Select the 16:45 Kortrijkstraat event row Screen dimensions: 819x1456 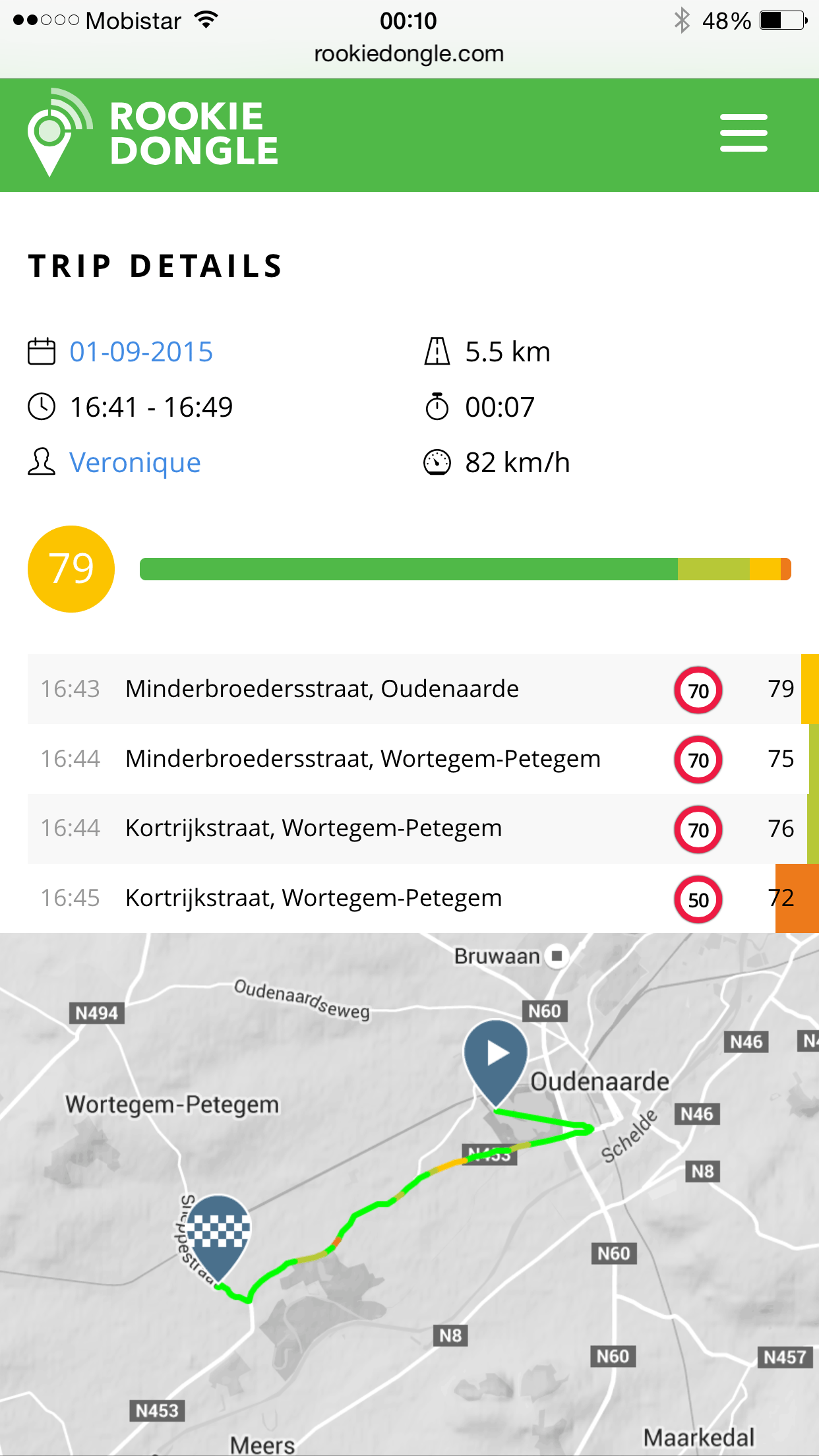click(x=409, y=898)
